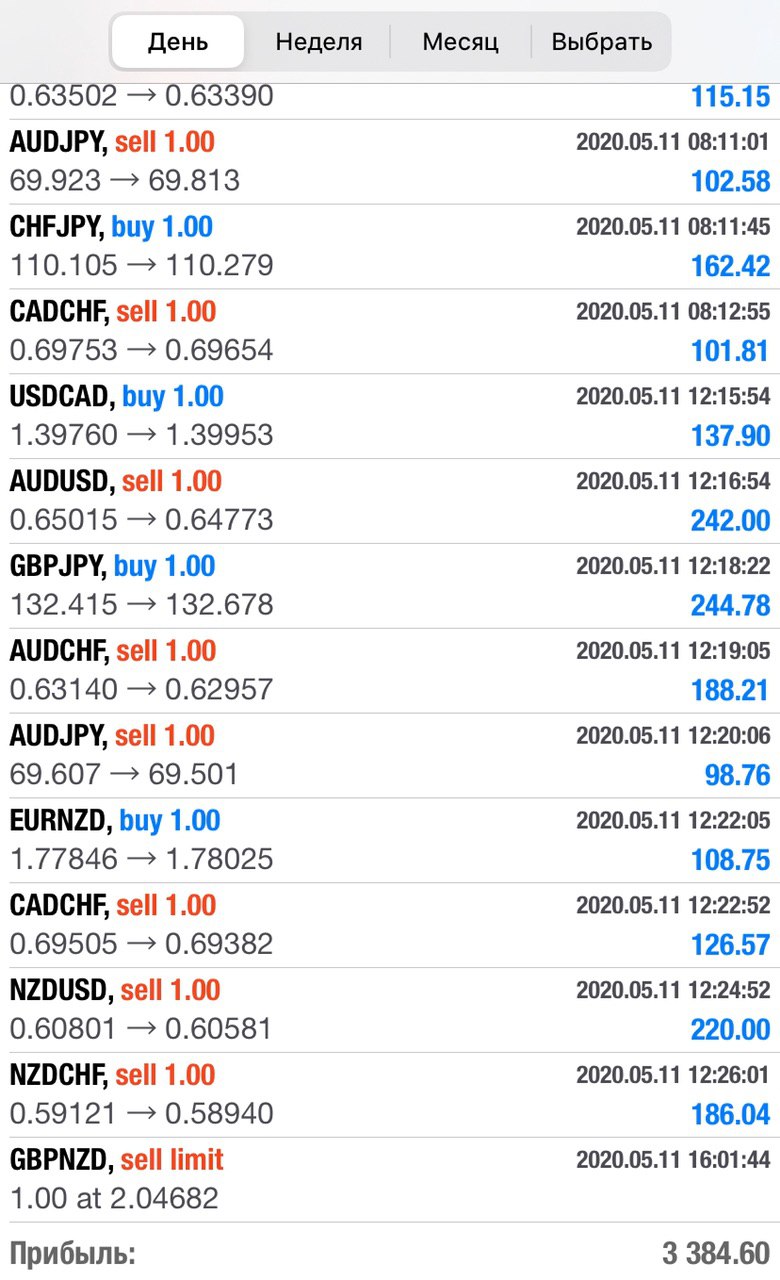Open the AUDCHF sell 1.00 trade row

point(390,671)
